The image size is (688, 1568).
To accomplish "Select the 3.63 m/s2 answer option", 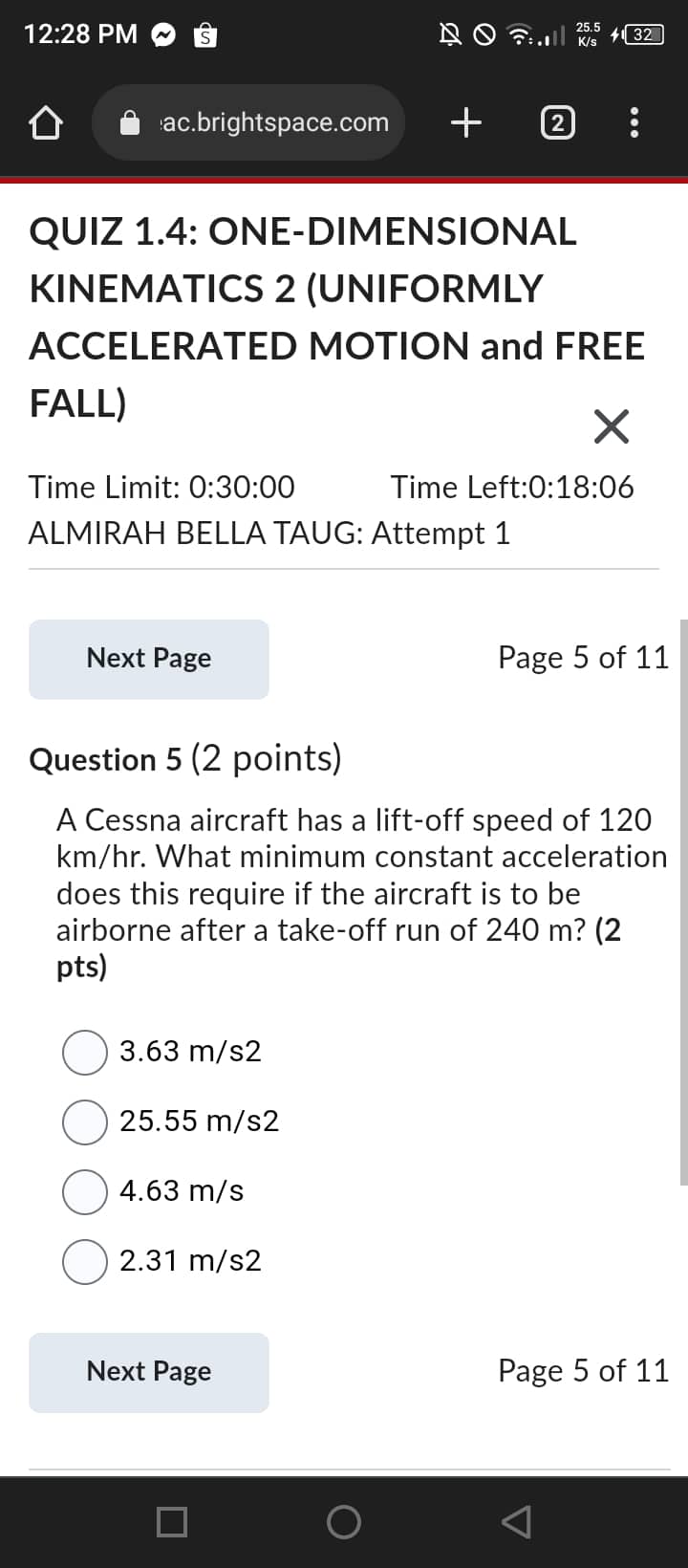I will pyautogui.click(x=84, y=1052).
